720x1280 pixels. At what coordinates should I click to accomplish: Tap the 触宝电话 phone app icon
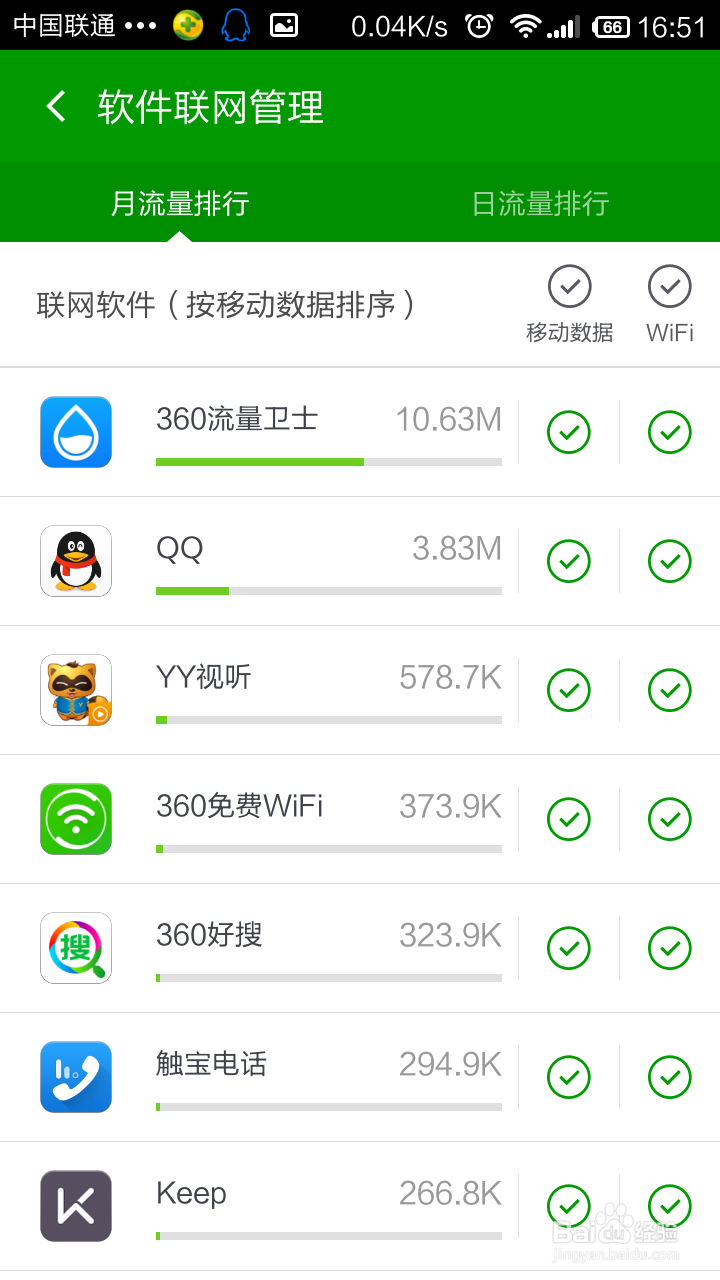(x=75, y=1077)
